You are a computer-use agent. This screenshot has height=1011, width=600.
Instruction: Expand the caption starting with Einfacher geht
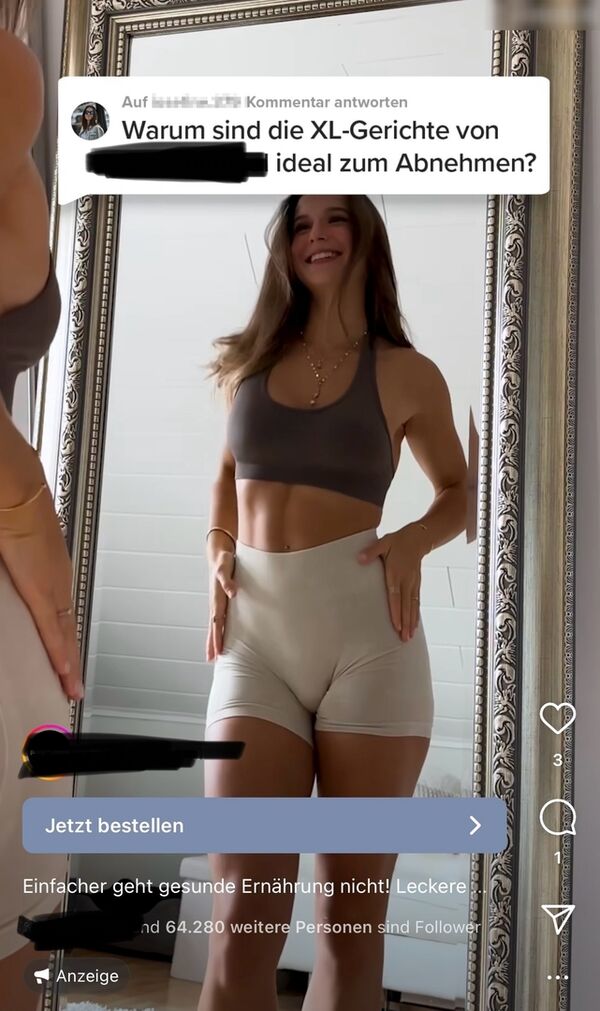[x=255, y=887]
